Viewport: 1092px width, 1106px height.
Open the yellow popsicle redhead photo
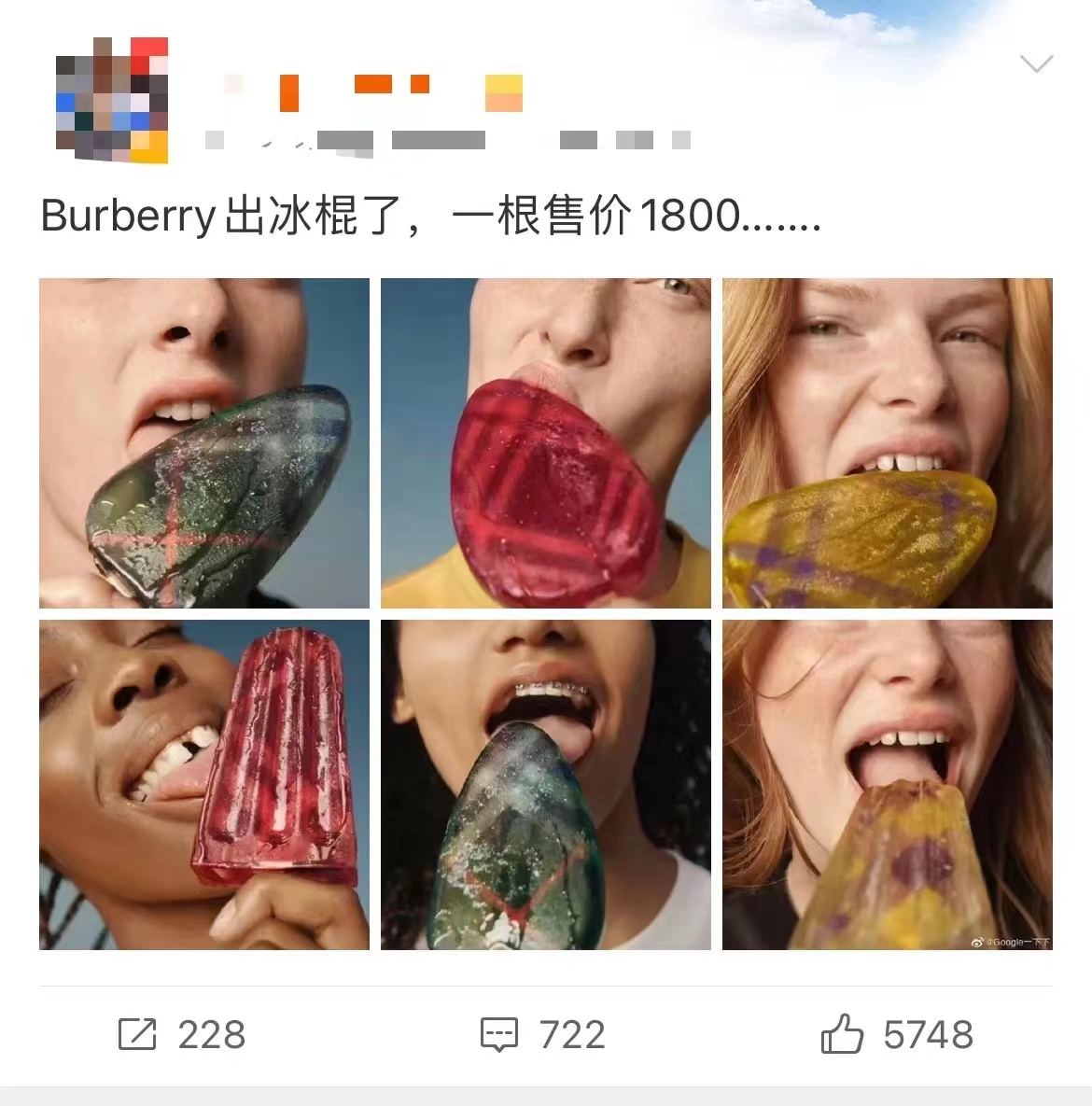888,443
